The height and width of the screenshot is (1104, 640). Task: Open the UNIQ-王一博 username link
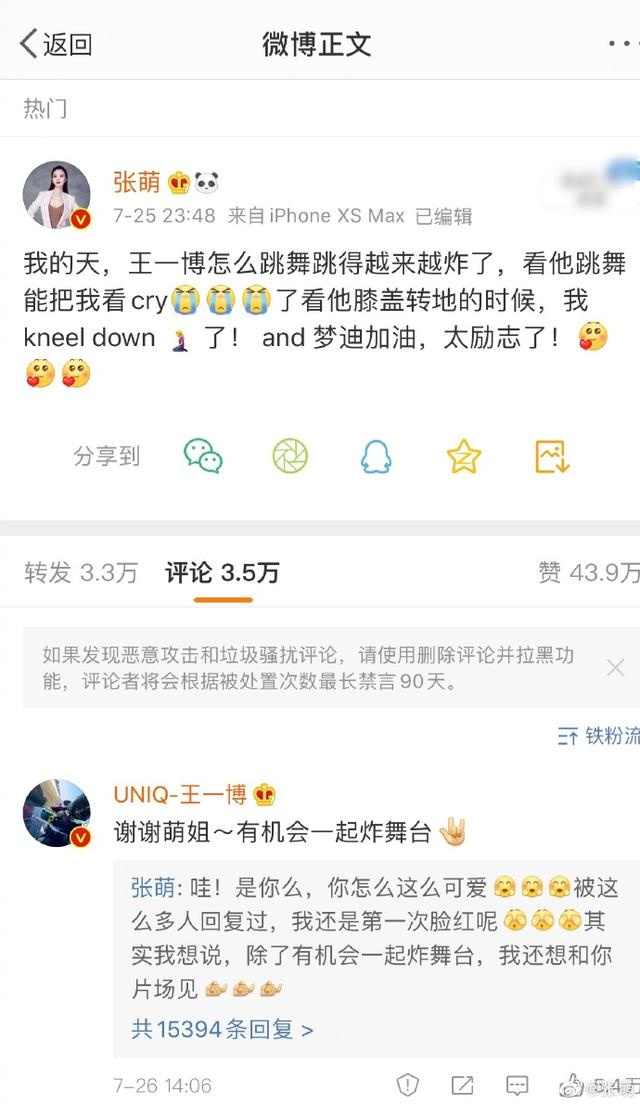180,795
